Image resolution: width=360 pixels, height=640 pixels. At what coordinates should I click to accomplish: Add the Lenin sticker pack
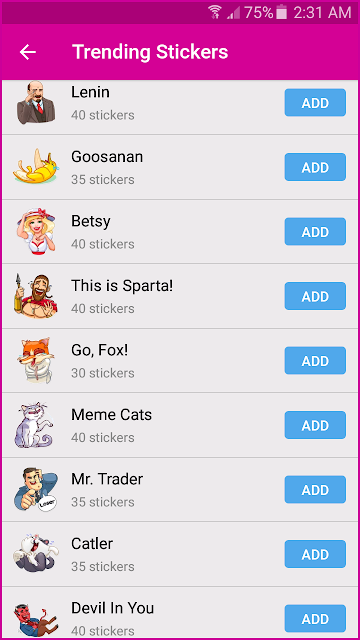[315, 103]
